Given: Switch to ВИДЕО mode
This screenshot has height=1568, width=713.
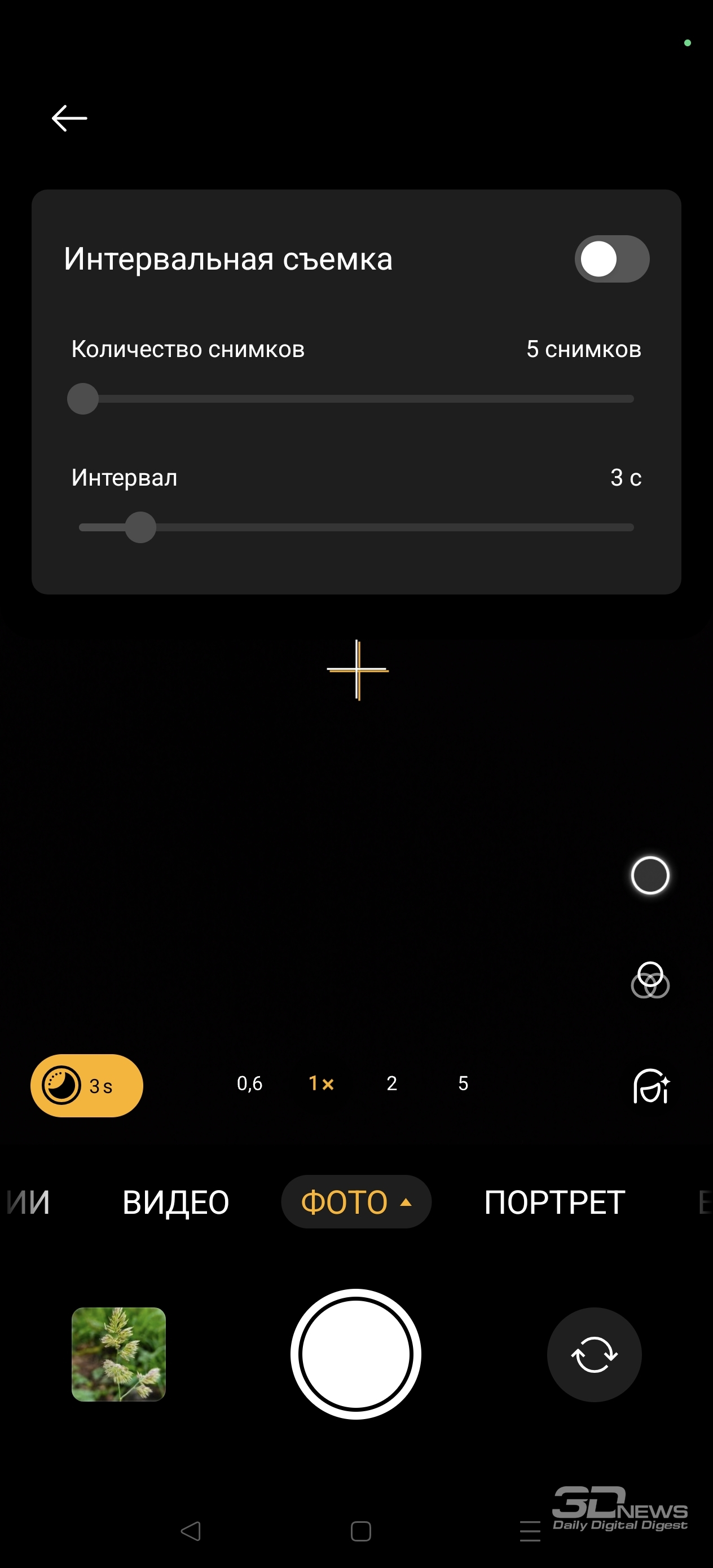Looking at the screenshot, I should (x=175, y=1203).
